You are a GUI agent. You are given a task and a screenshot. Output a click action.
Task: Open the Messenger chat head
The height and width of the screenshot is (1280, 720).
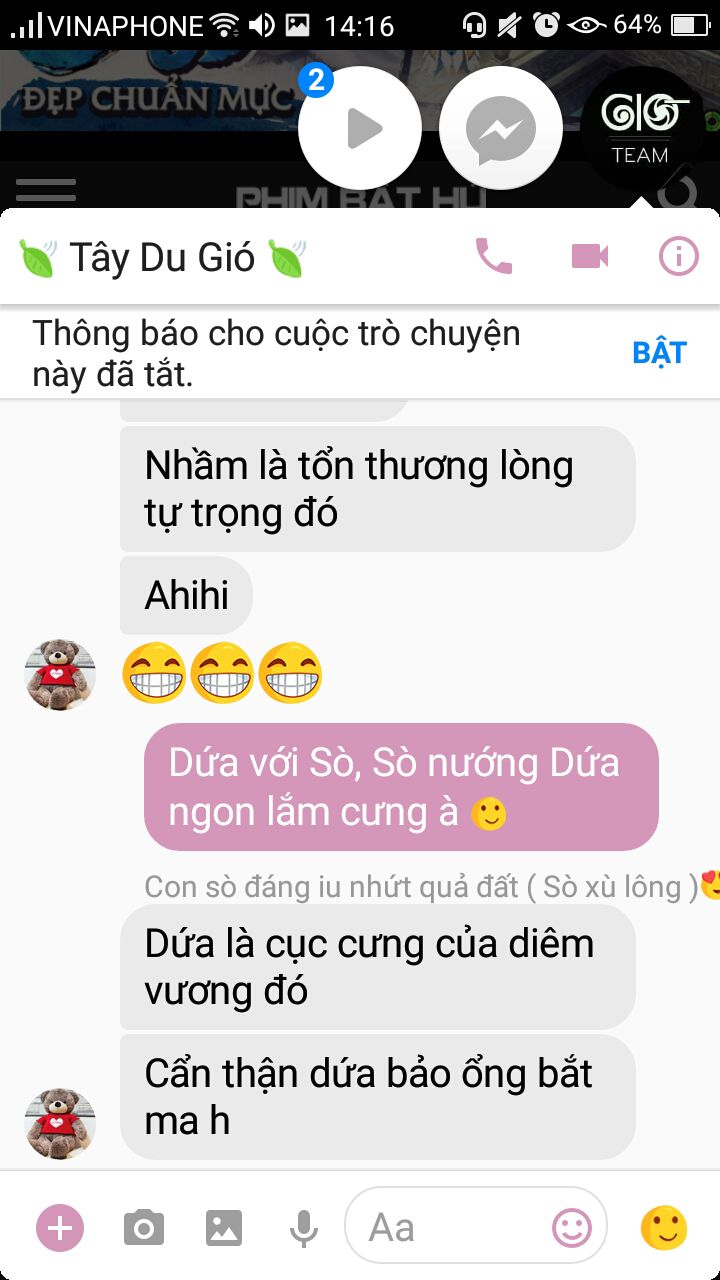point(501,128)
